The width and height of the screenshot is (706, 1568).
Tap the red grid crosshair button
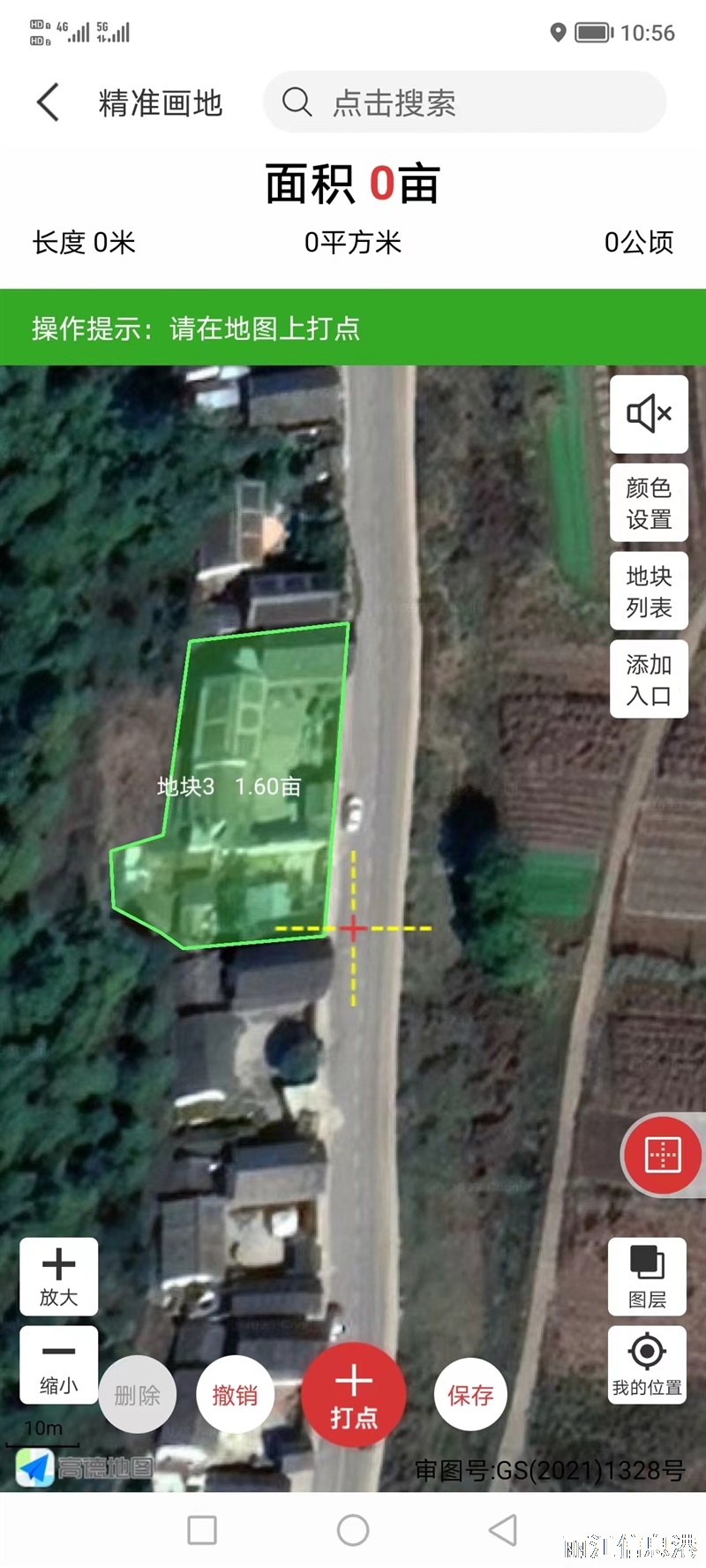tap(663, 1155)
